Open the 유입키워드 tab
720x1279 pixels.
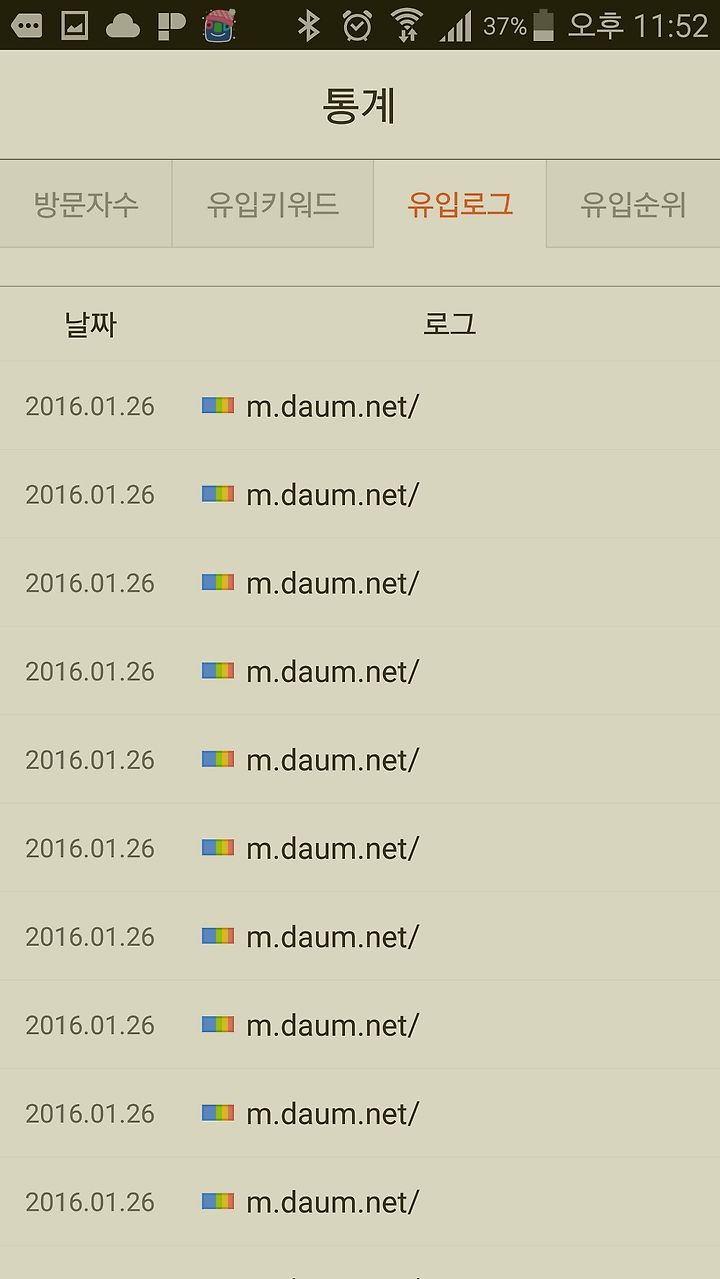pyautogui.click(x=273, y=204)
